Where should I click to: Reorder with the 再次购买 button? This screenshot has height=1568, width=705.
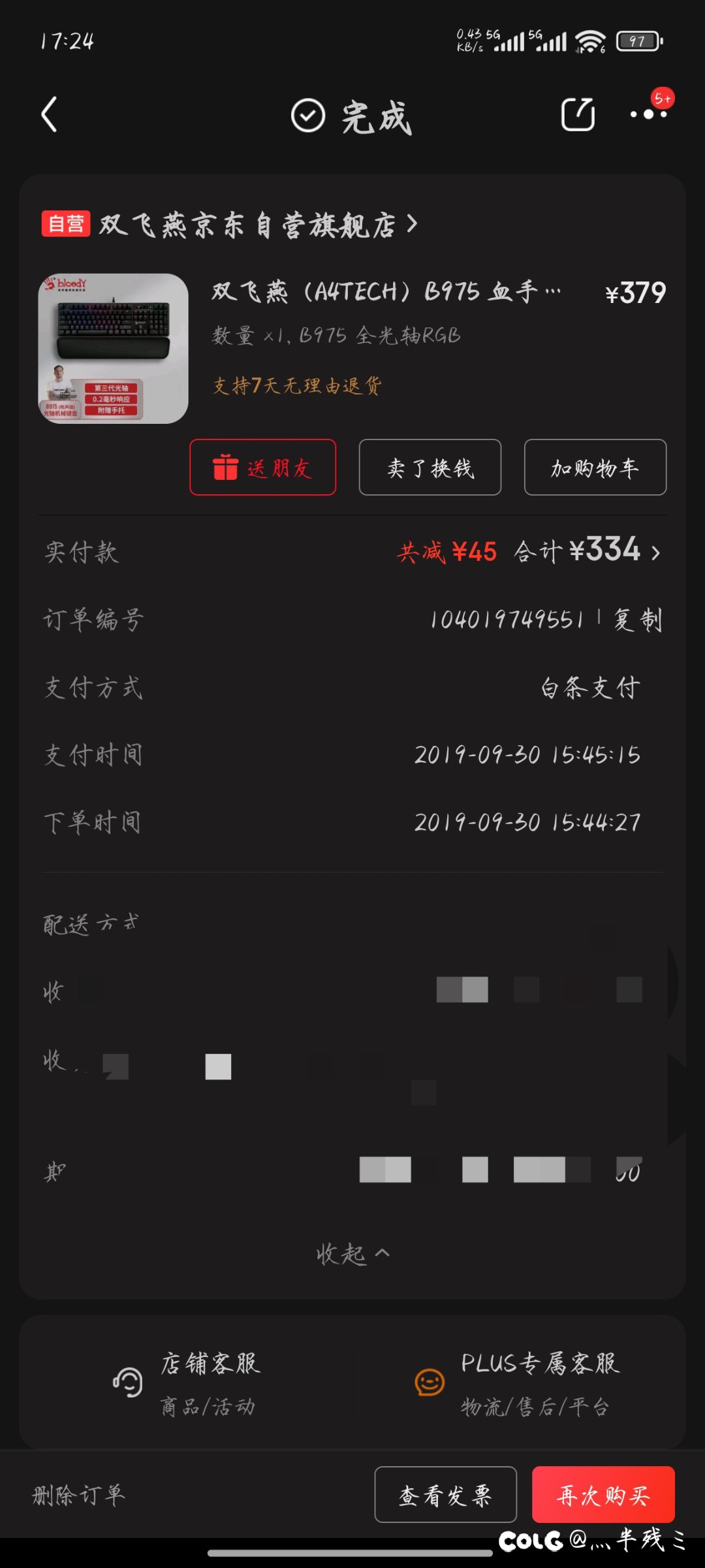[603, 1495]
